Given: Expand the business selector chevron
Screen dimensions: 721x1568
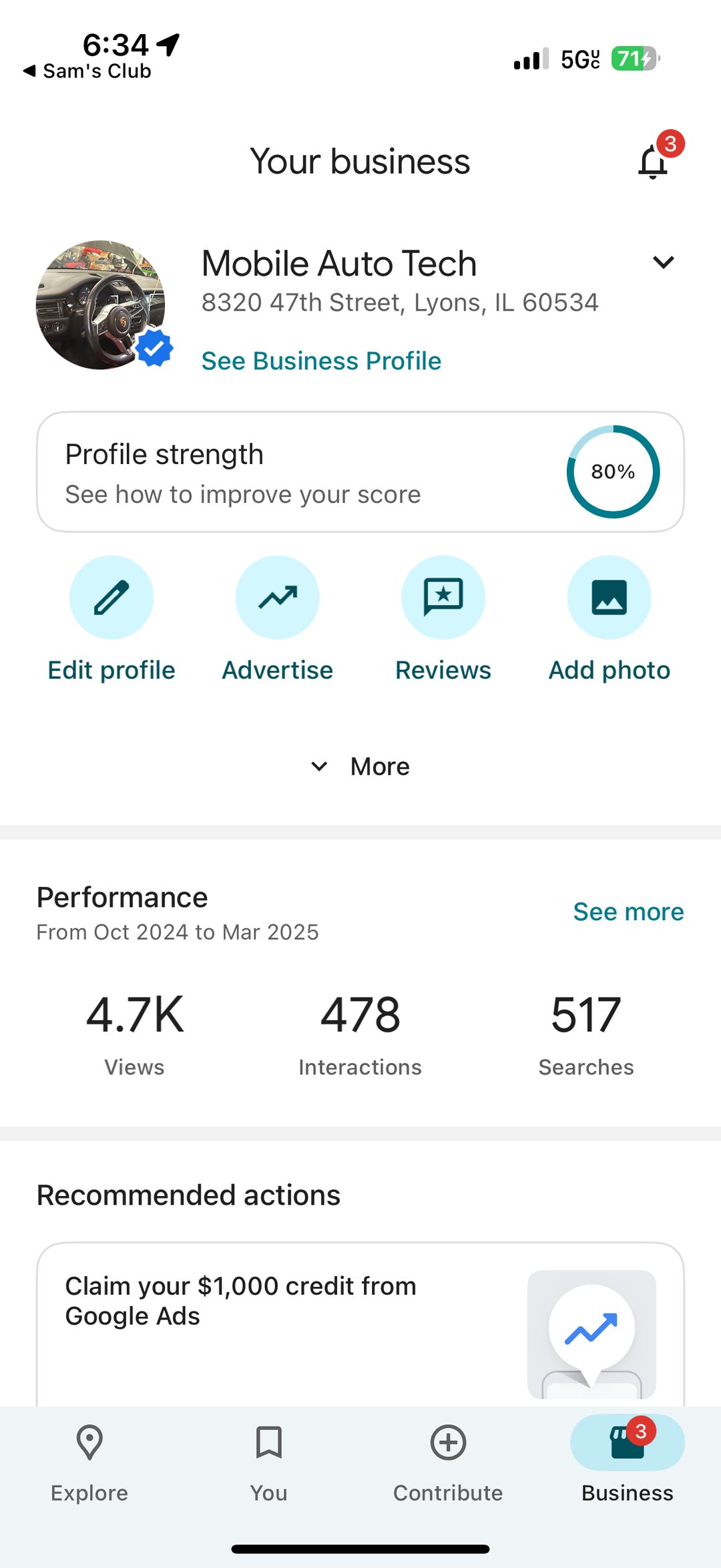Looking at the screenshot, I should click(x=663, y=262).
